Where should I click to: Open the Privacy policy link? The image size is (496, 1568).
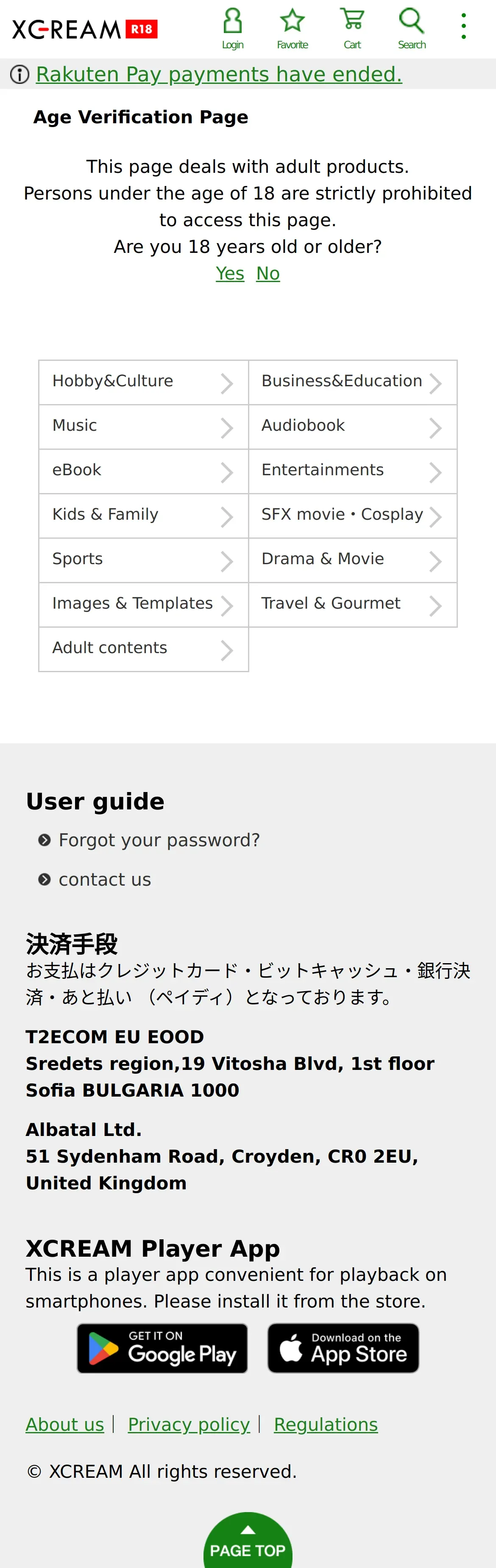tap(189, 1424)
